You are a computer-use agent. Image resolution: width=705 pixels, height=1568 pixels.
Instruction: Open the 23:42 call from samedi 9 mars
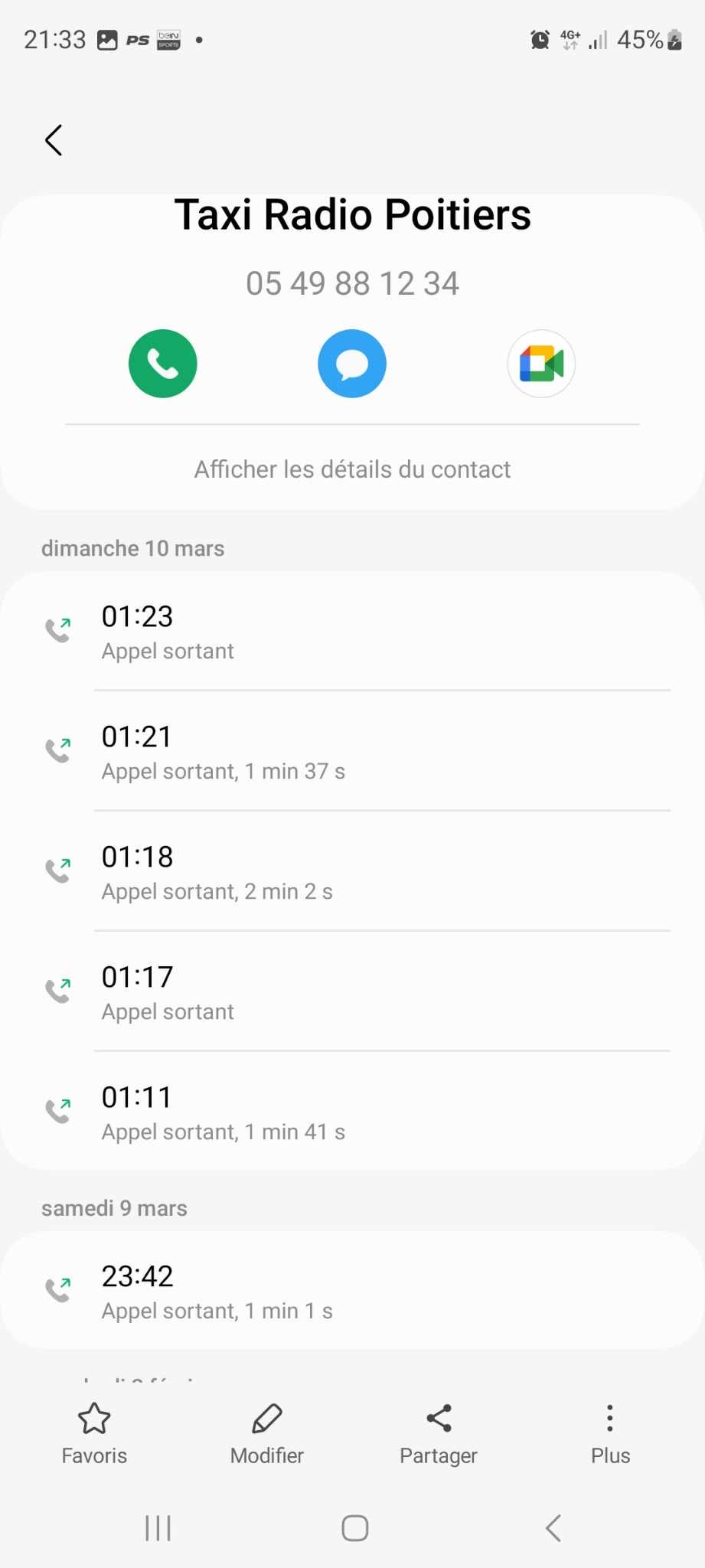click(x=352, y=1292)
